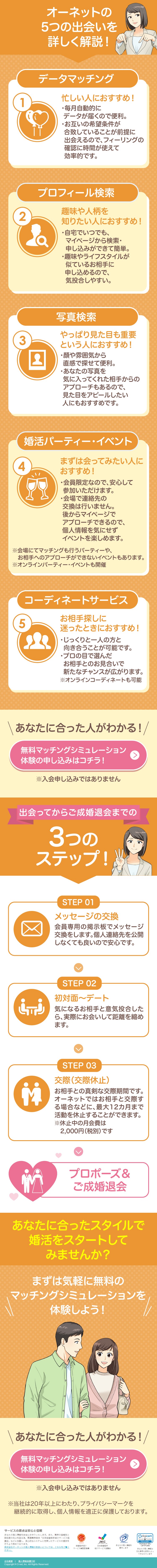The height and width of the screenshot is (1568, 157).
Task: Open the 個人情報保護方針 footer link
Action: pyautogui.click(x=26, y=1561)
